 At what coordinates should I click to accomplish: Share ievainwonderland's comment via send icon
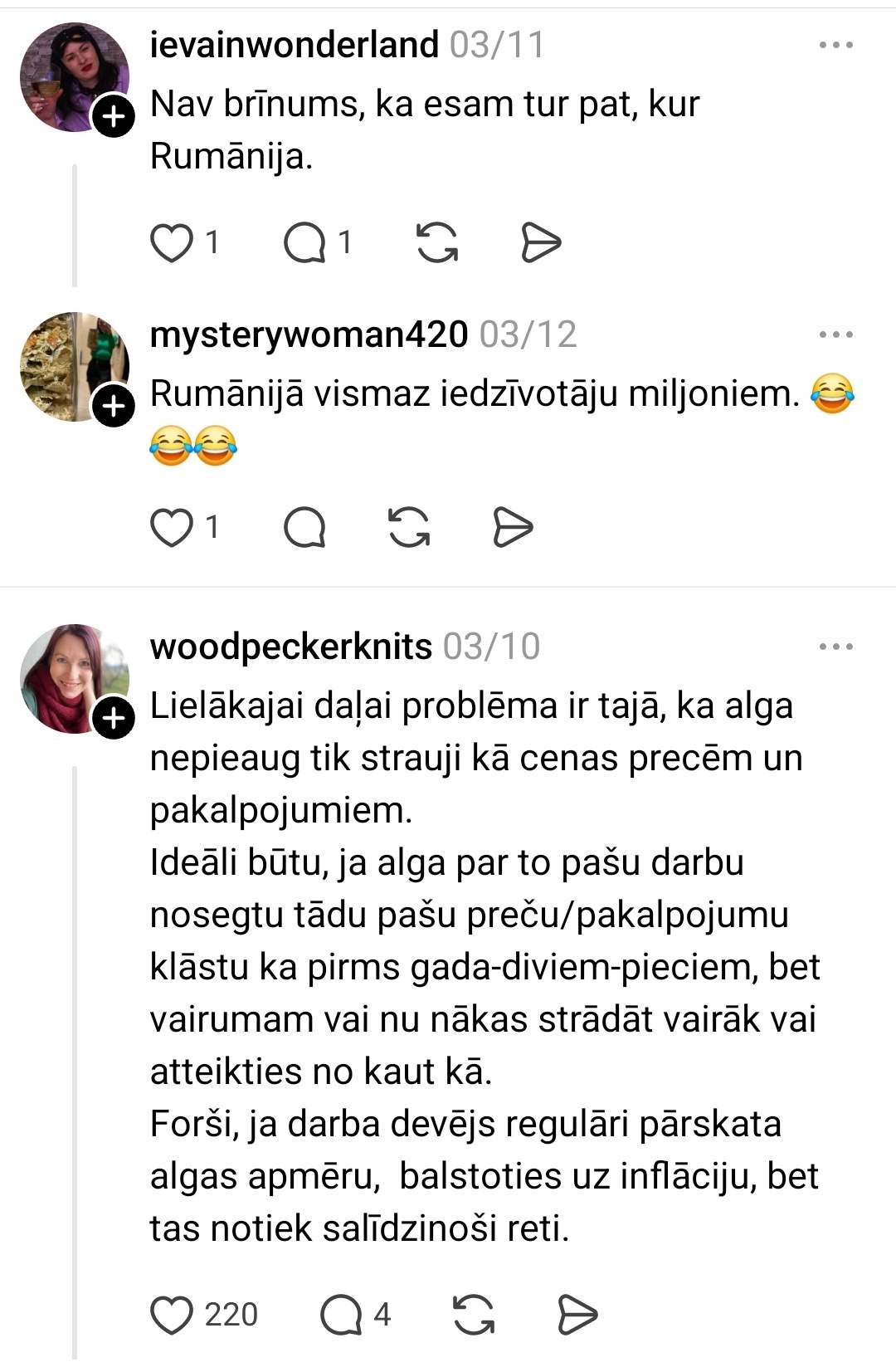pos(541,243)
